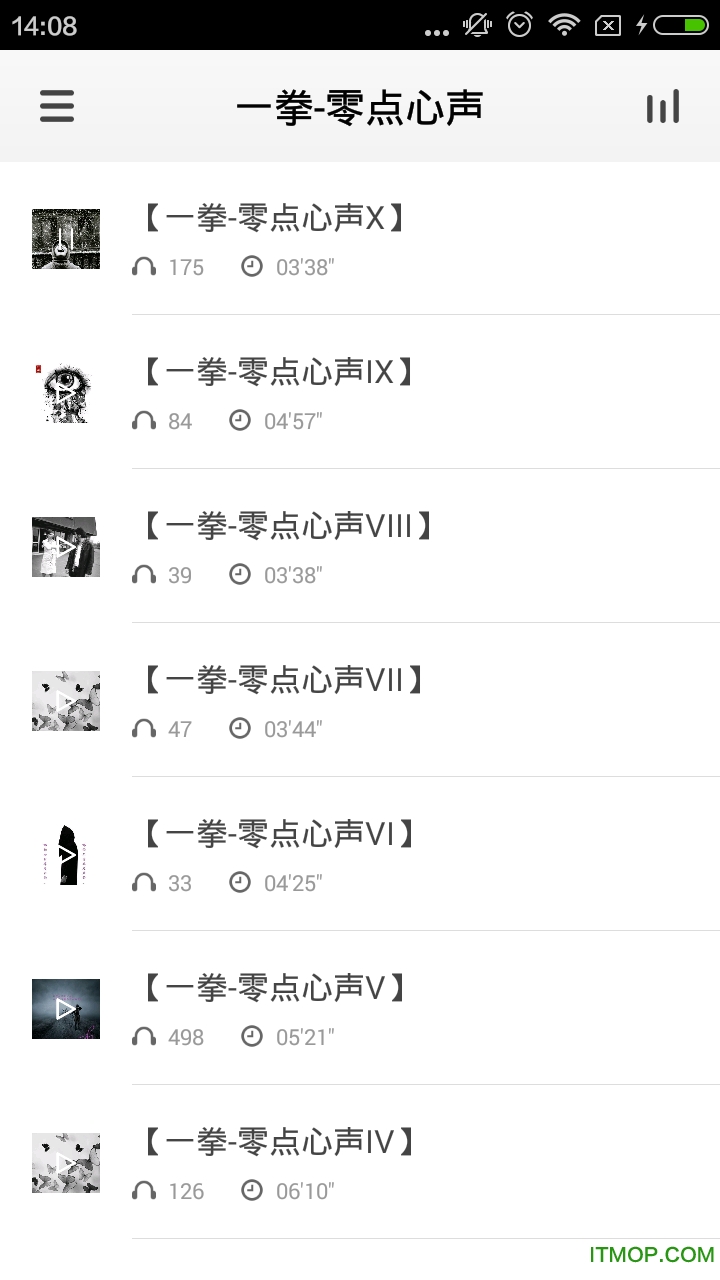This screenshot has width=720, height=1280.
Task: Tap the page title 一拳-零点心声
Action: (x=360, y=106)
